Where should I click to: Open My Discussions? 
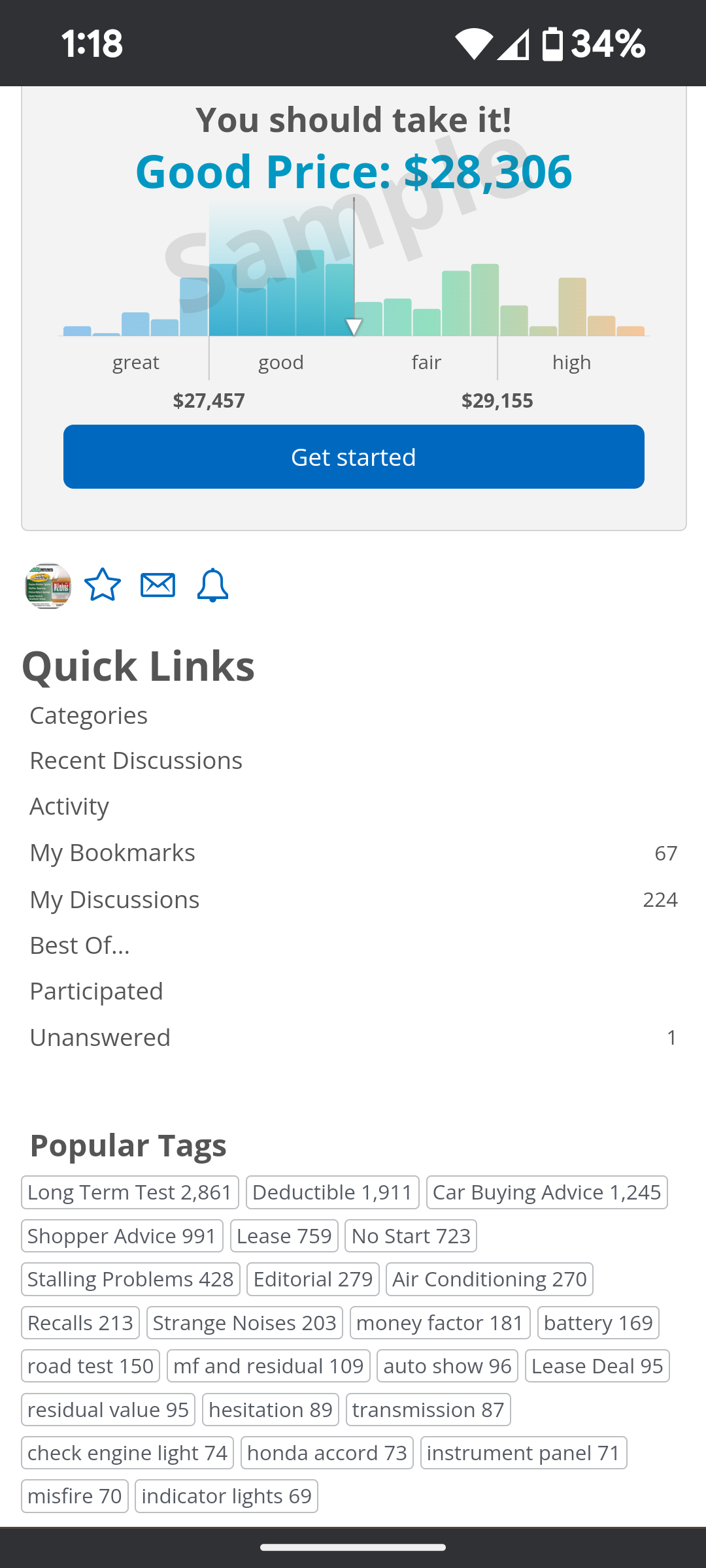[x=354, y=900]
